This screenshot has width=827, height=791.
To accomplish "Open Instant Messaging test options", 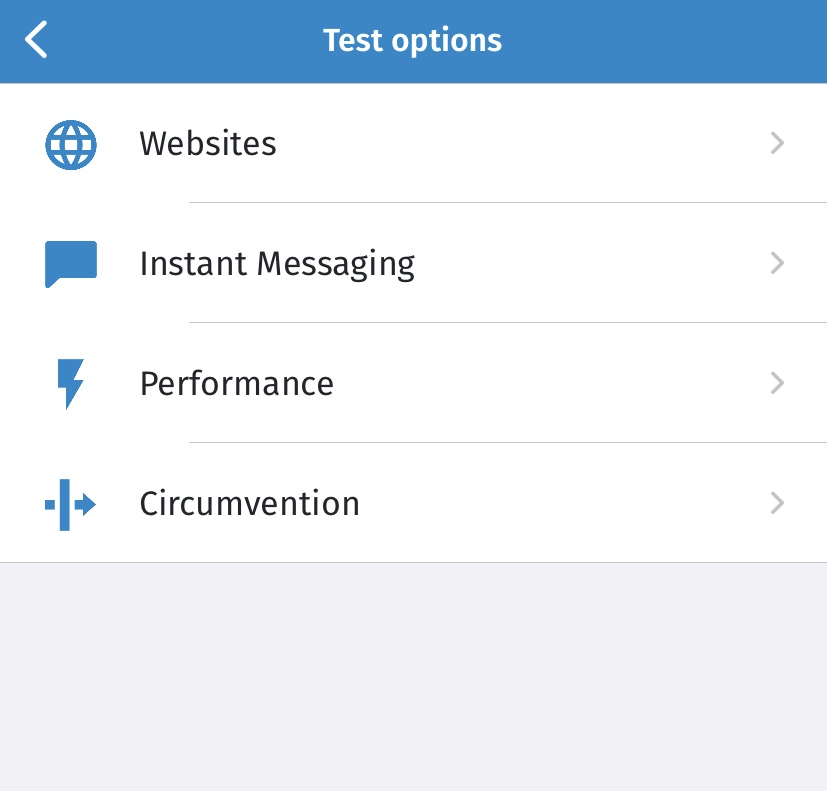I will click(x=413, y=264).
